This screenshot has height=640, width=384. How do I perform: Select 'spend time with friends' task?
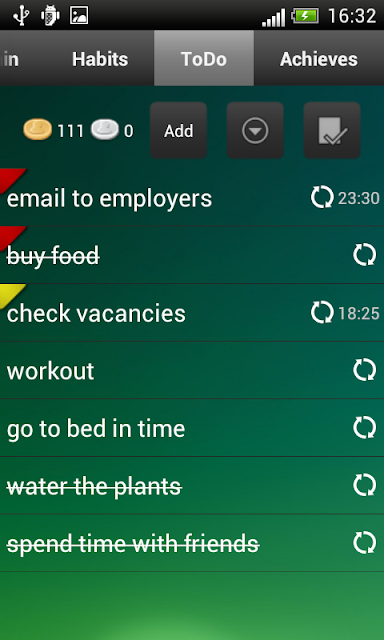pyautogui.click(x=192, y=543)
